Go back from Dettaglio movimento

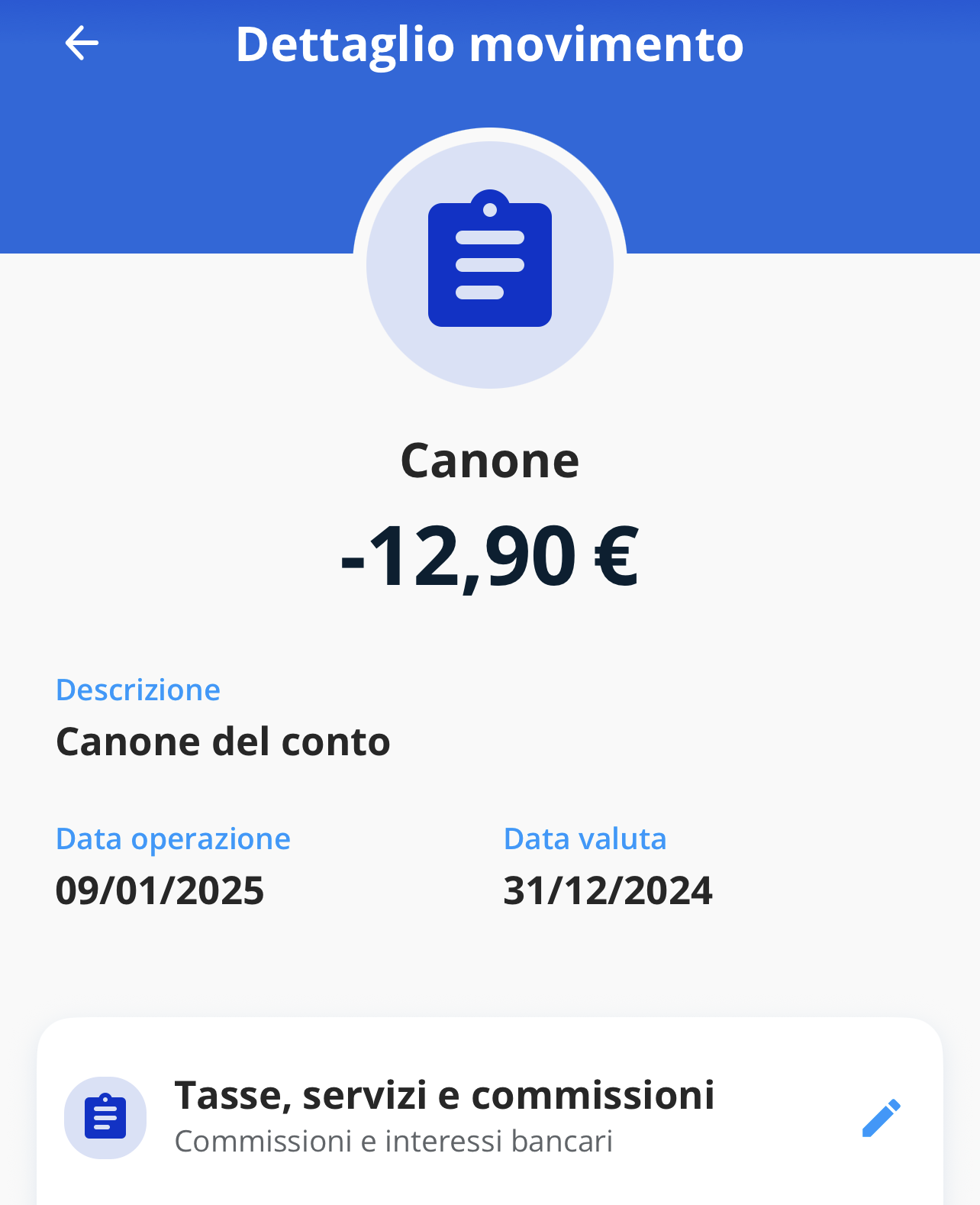click(x=82, y=44)
